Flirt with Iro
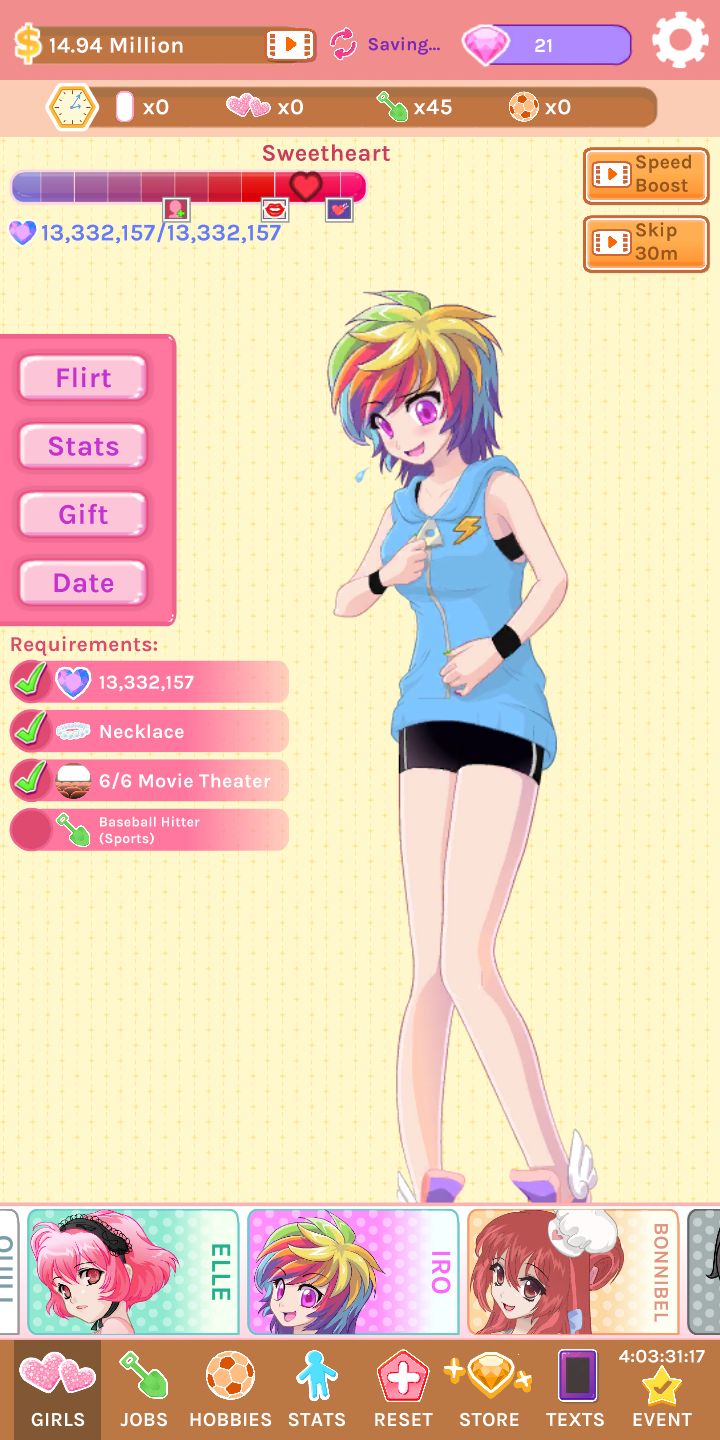Viewport: 720px width, 1440px height. point(84,378)
